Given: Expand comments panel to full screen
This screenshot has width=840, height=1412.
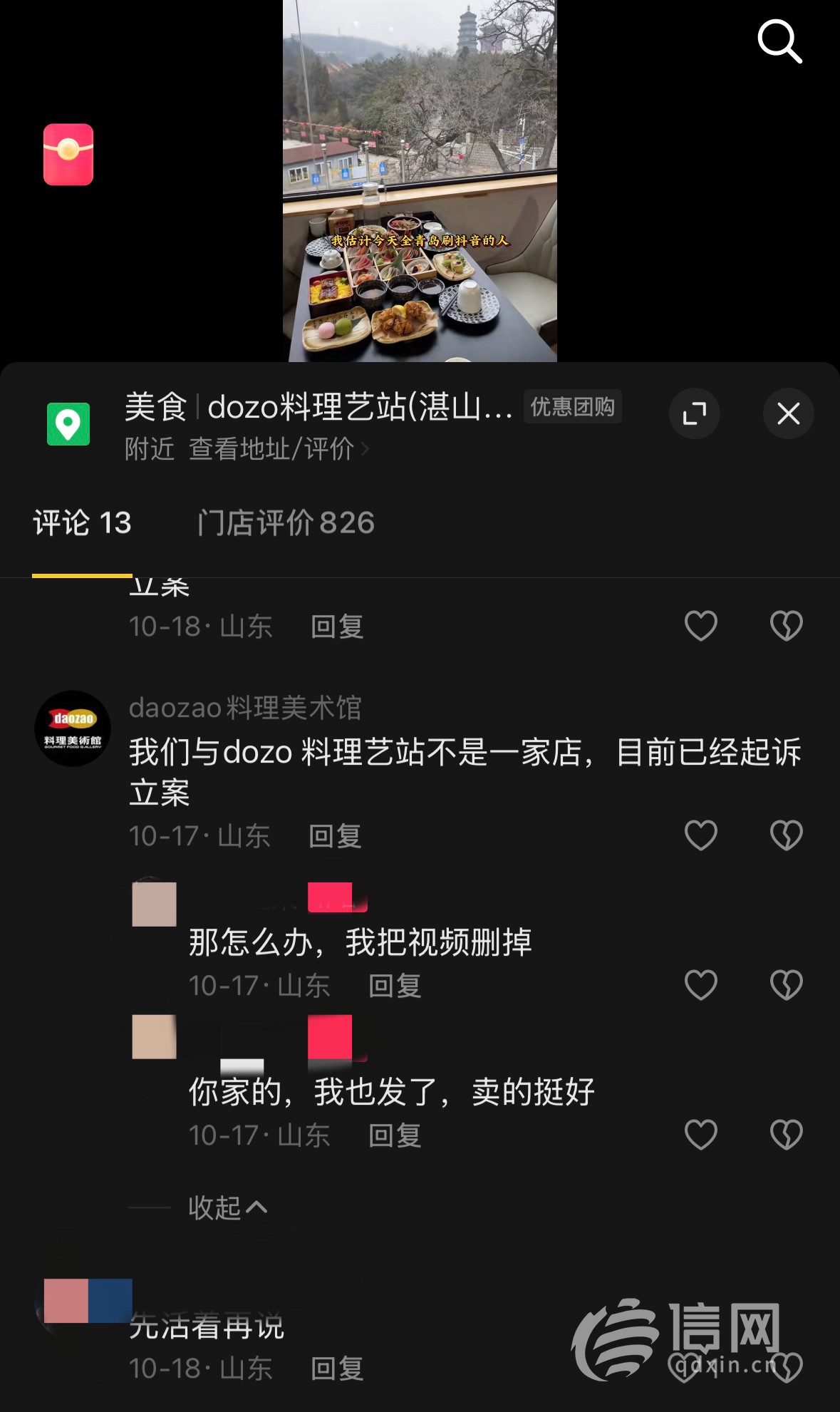Looking at the screenshot, I should point(694,413).
